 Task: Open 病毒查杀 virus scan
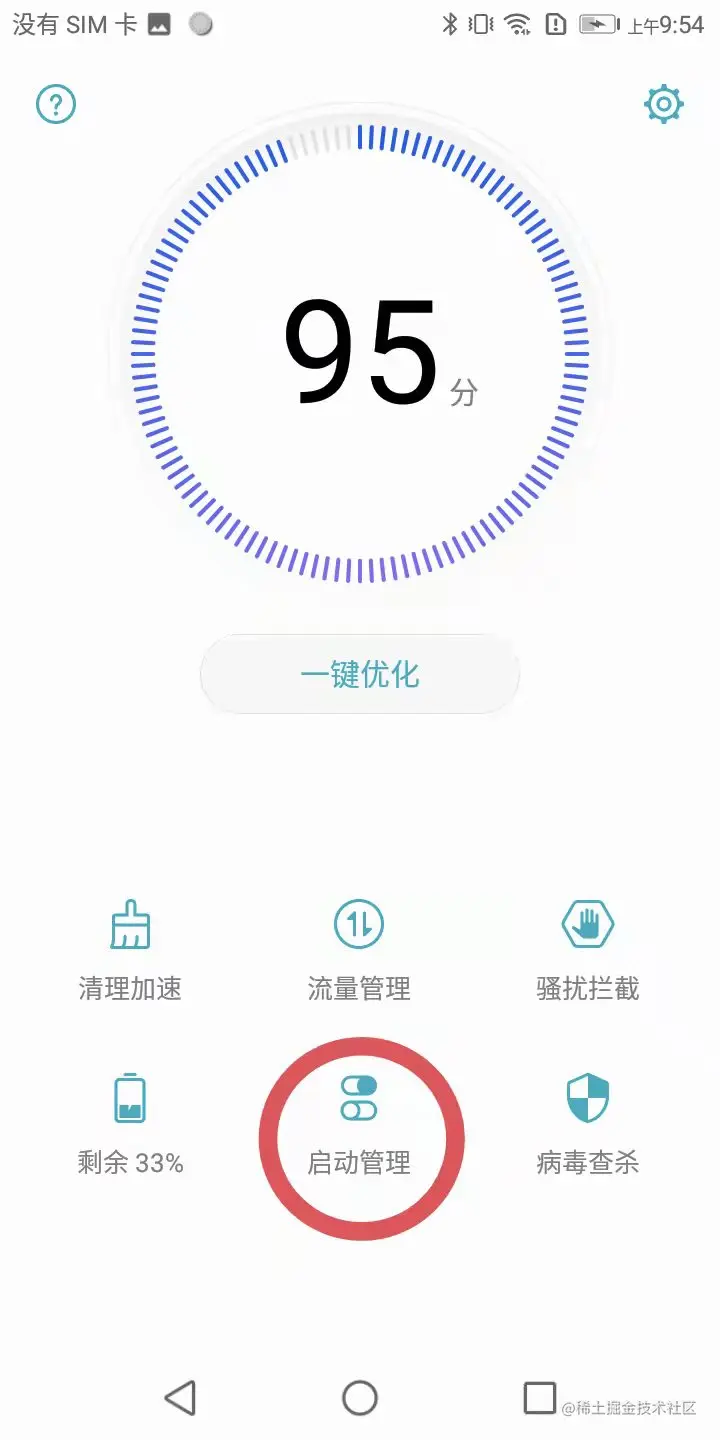pyautogui.click(x=588, y=1123)
